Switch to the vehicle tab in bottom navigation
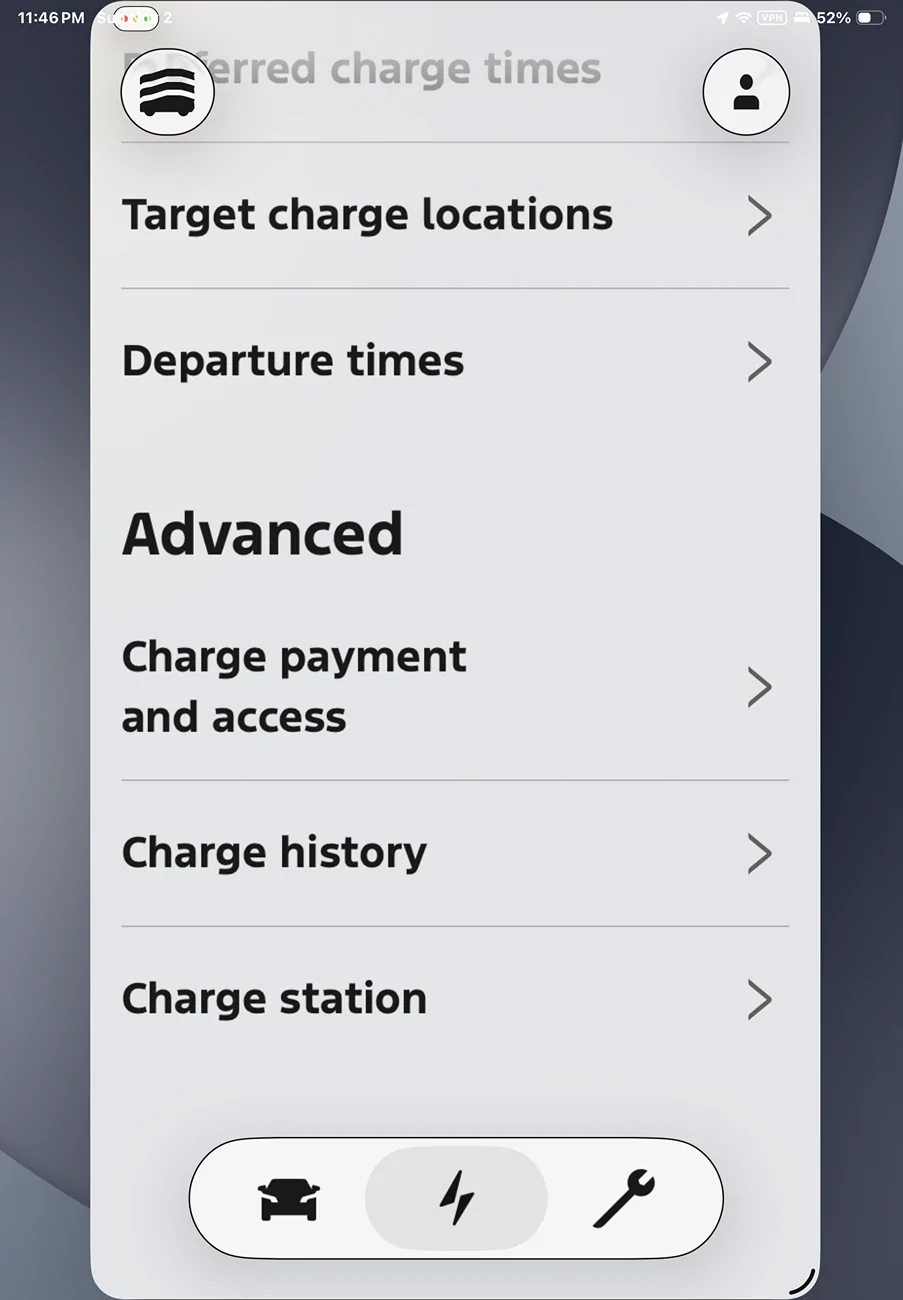Viewport: 903px width, 1300px height. [x=287, y=1198]
